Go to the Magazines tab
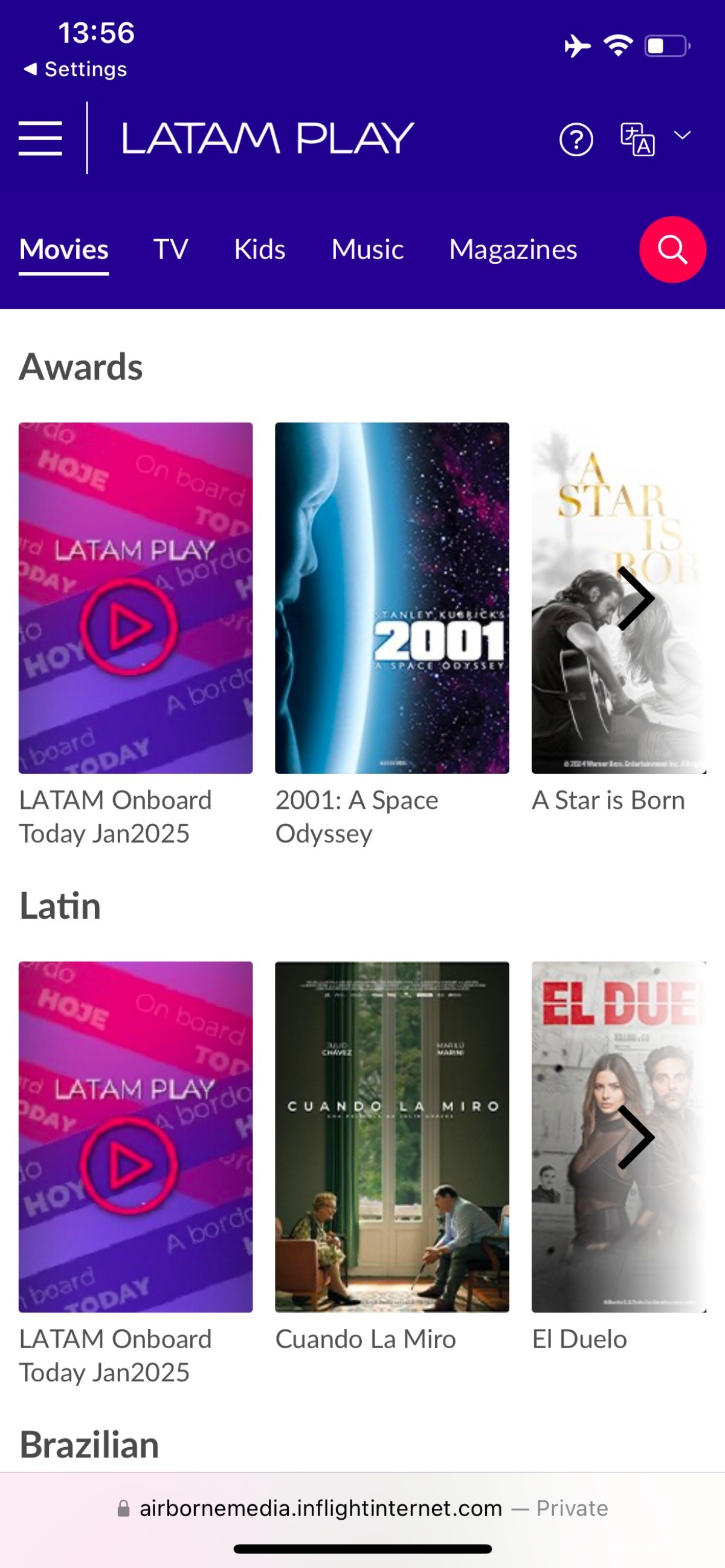The image size is (725, 1568). click(x=512, y=249)
